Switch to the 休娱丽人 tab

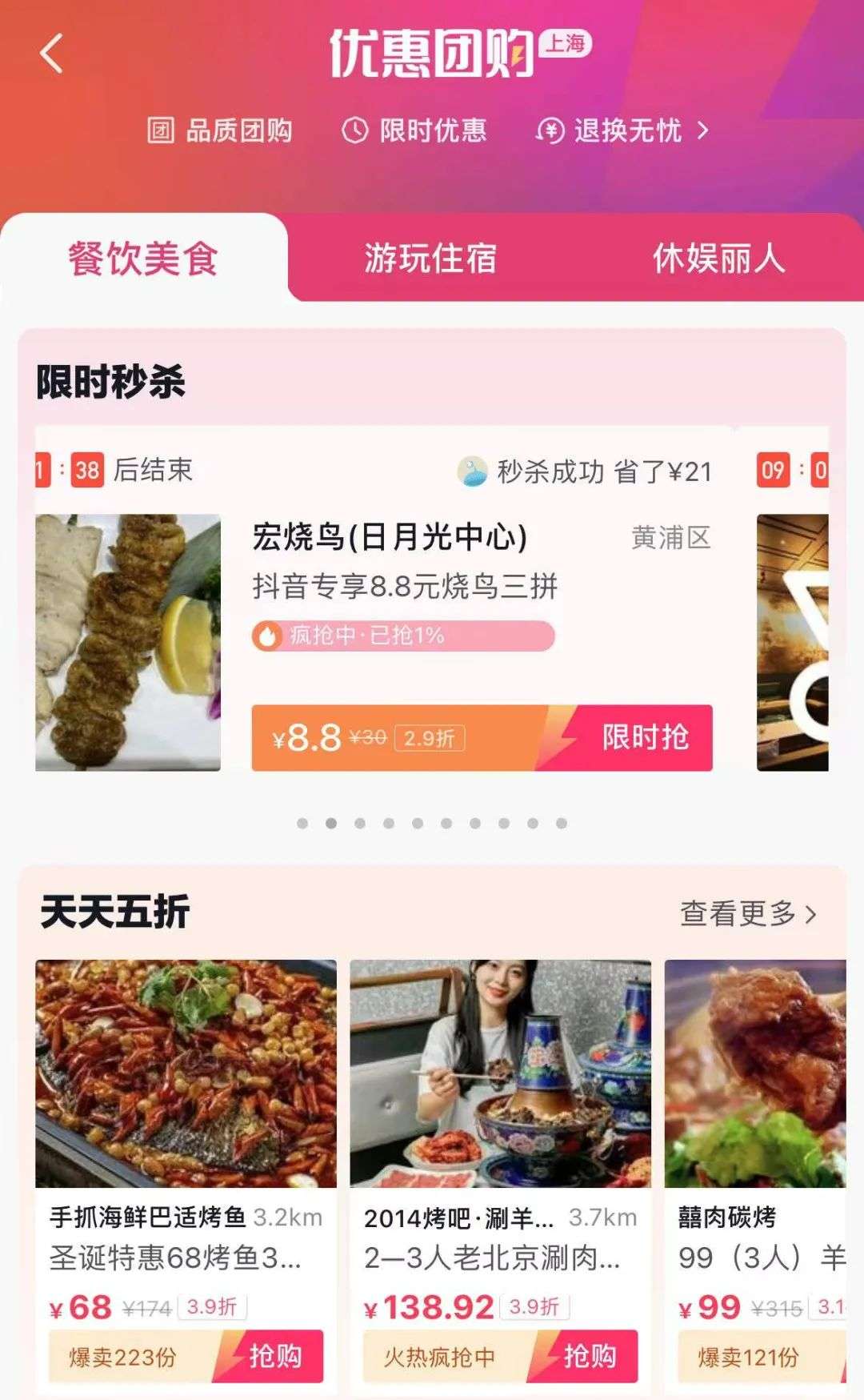tap(718, 259)
